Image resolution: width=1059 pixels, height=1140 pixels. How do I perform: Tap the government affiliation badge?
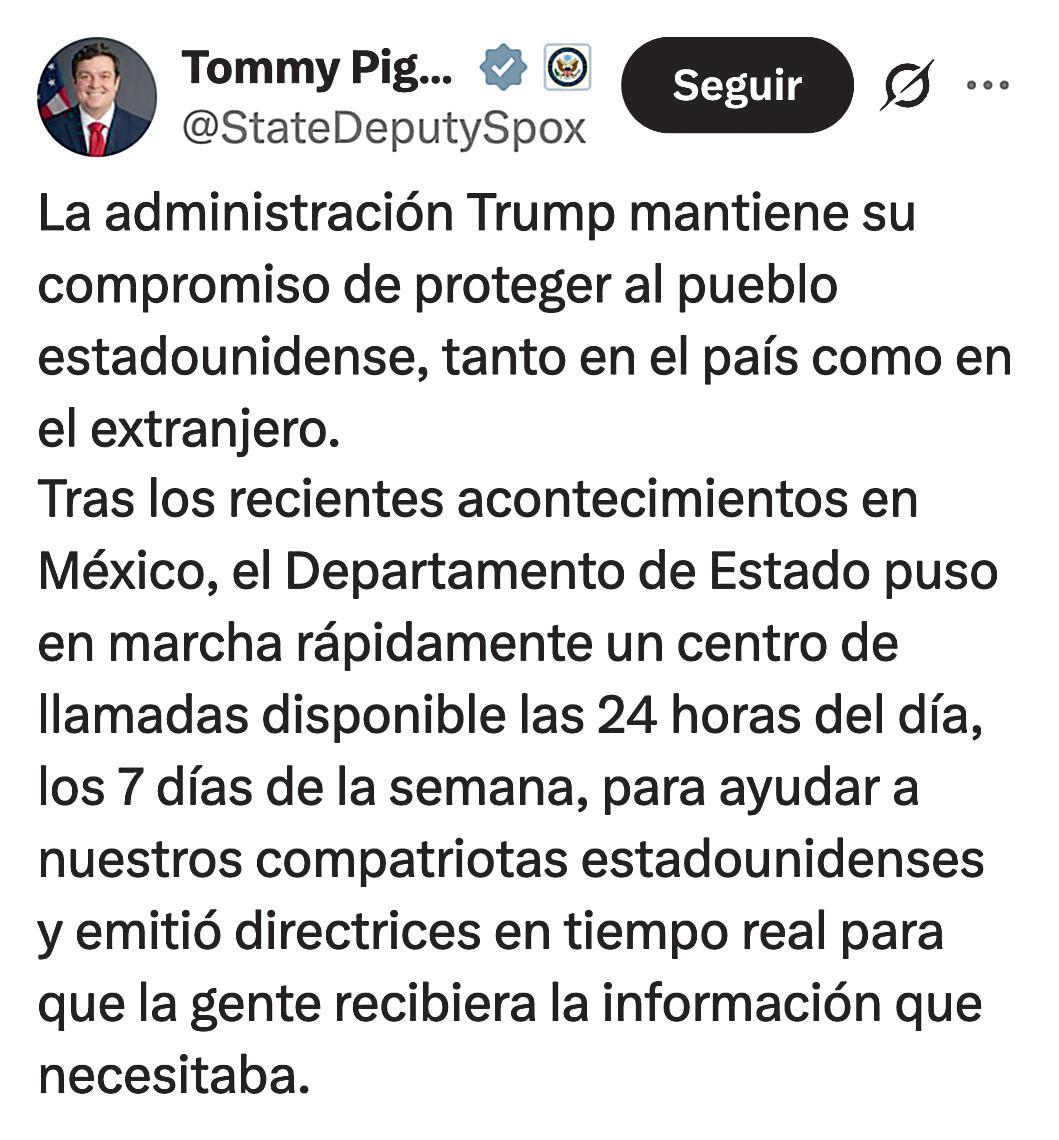[x=567, y=67]
